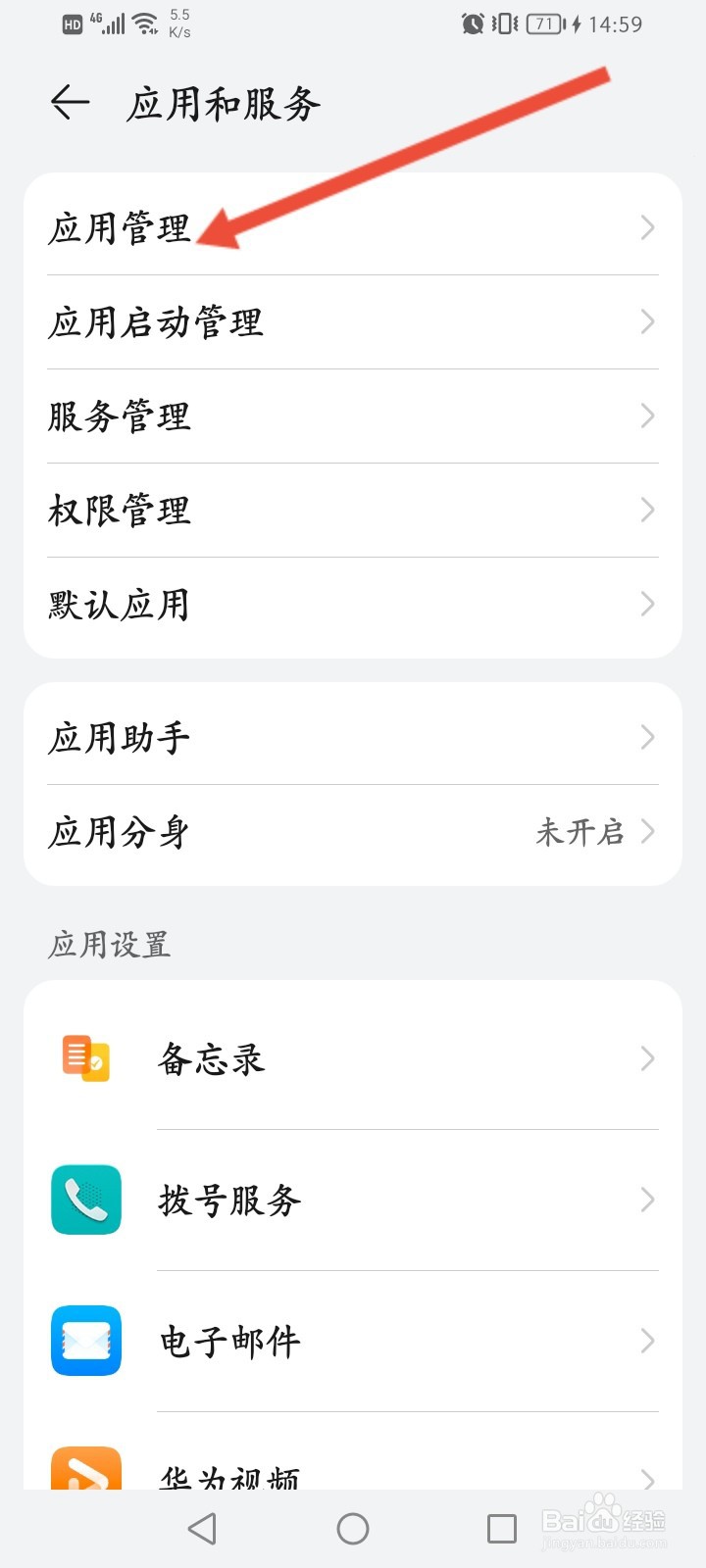Open 电子邮件 app settings
The height and width of the screenshot is (1568, 706).
tap(353, 1342)
